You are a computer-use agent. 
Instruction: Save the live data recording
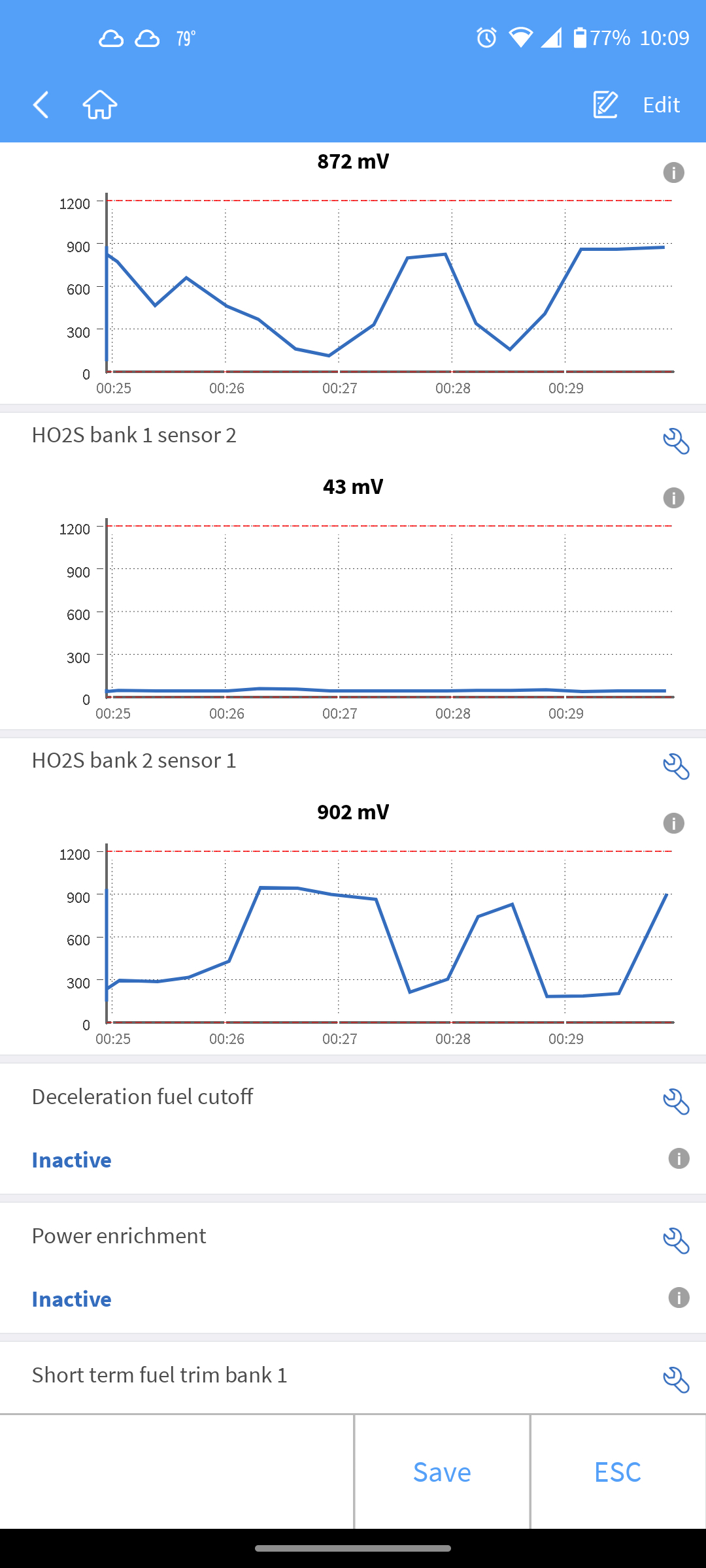pos(442,1472)
